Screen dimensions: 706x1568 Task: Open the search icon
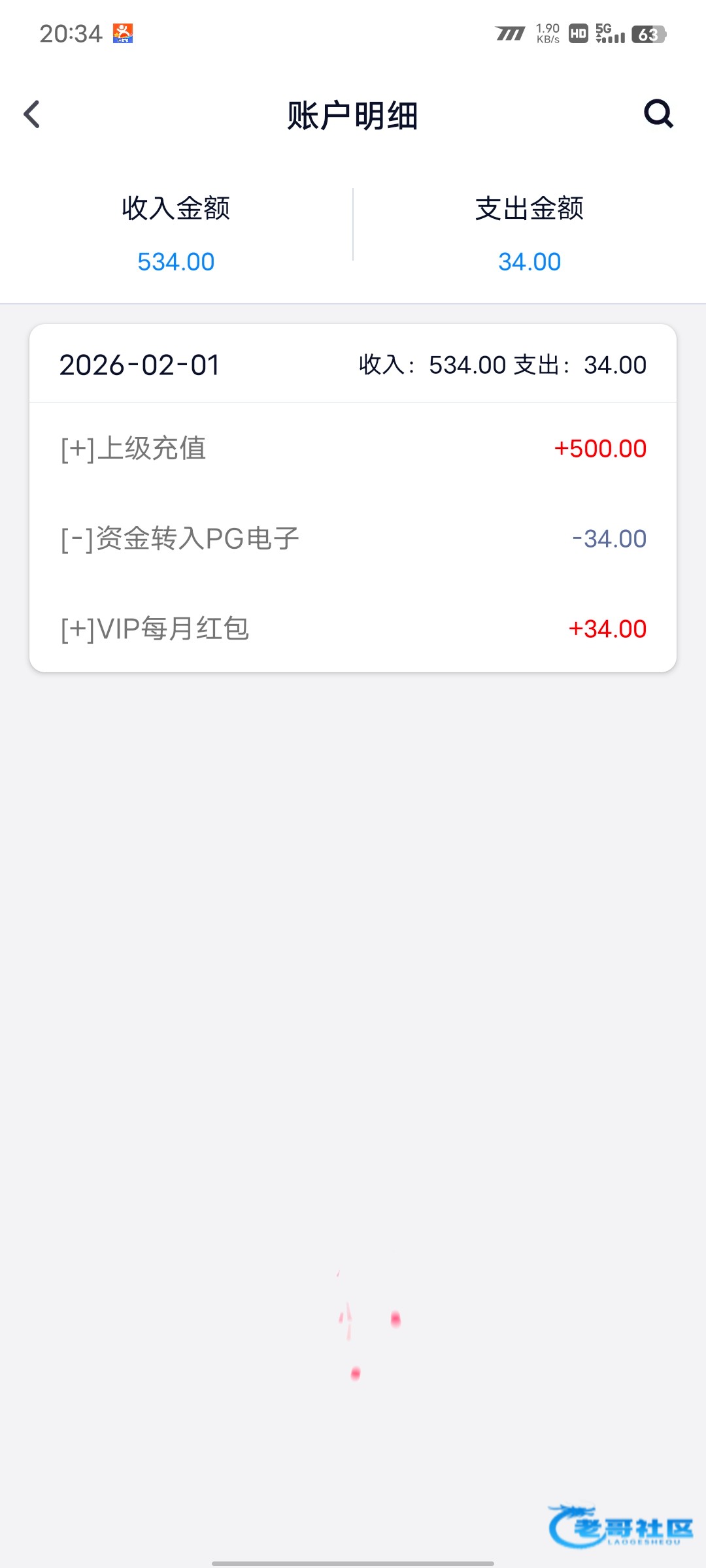coord(658,114)
